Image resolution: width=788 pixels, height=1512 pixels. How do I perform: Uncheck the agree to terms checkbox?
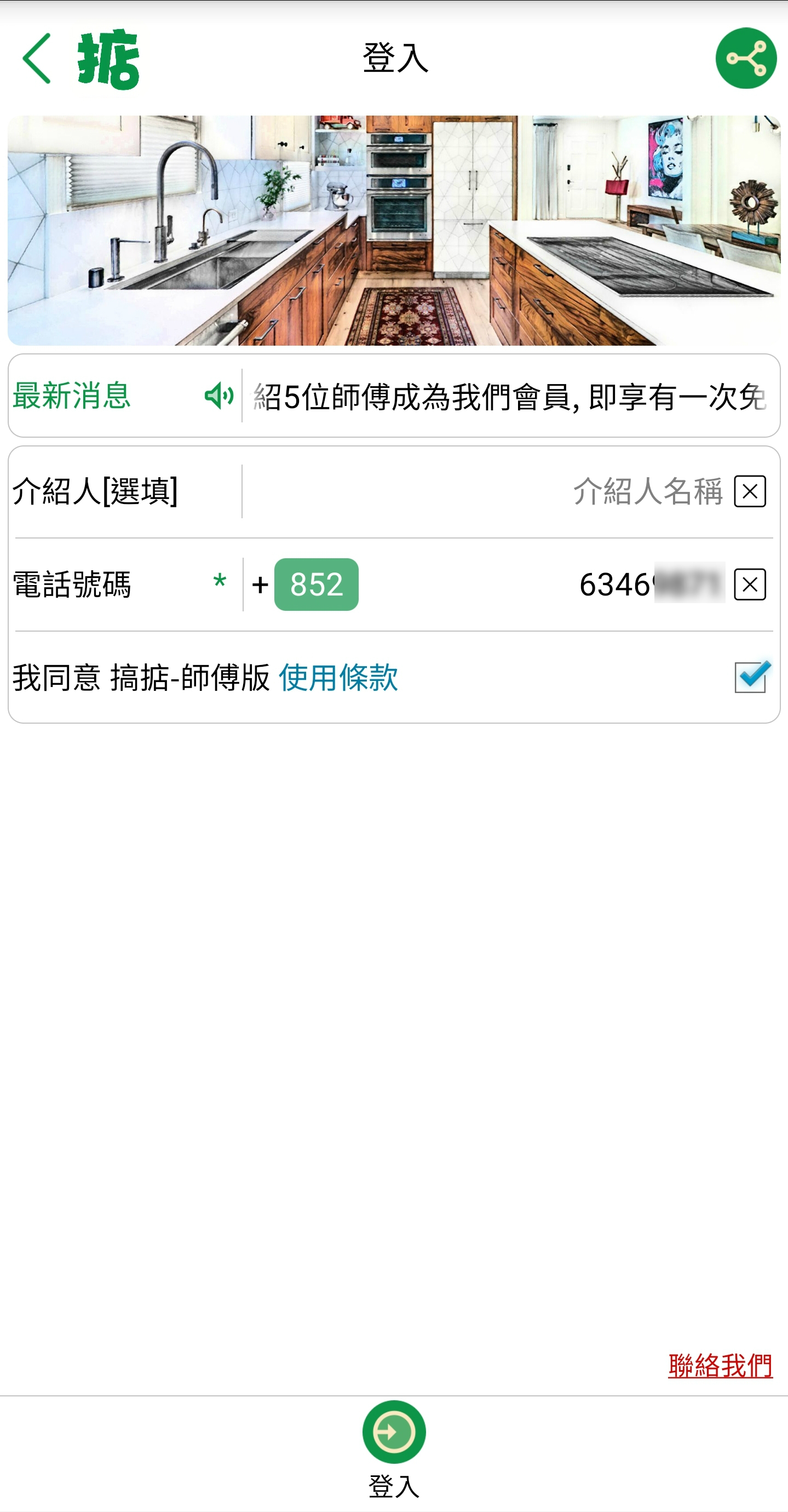click(750, 677)
